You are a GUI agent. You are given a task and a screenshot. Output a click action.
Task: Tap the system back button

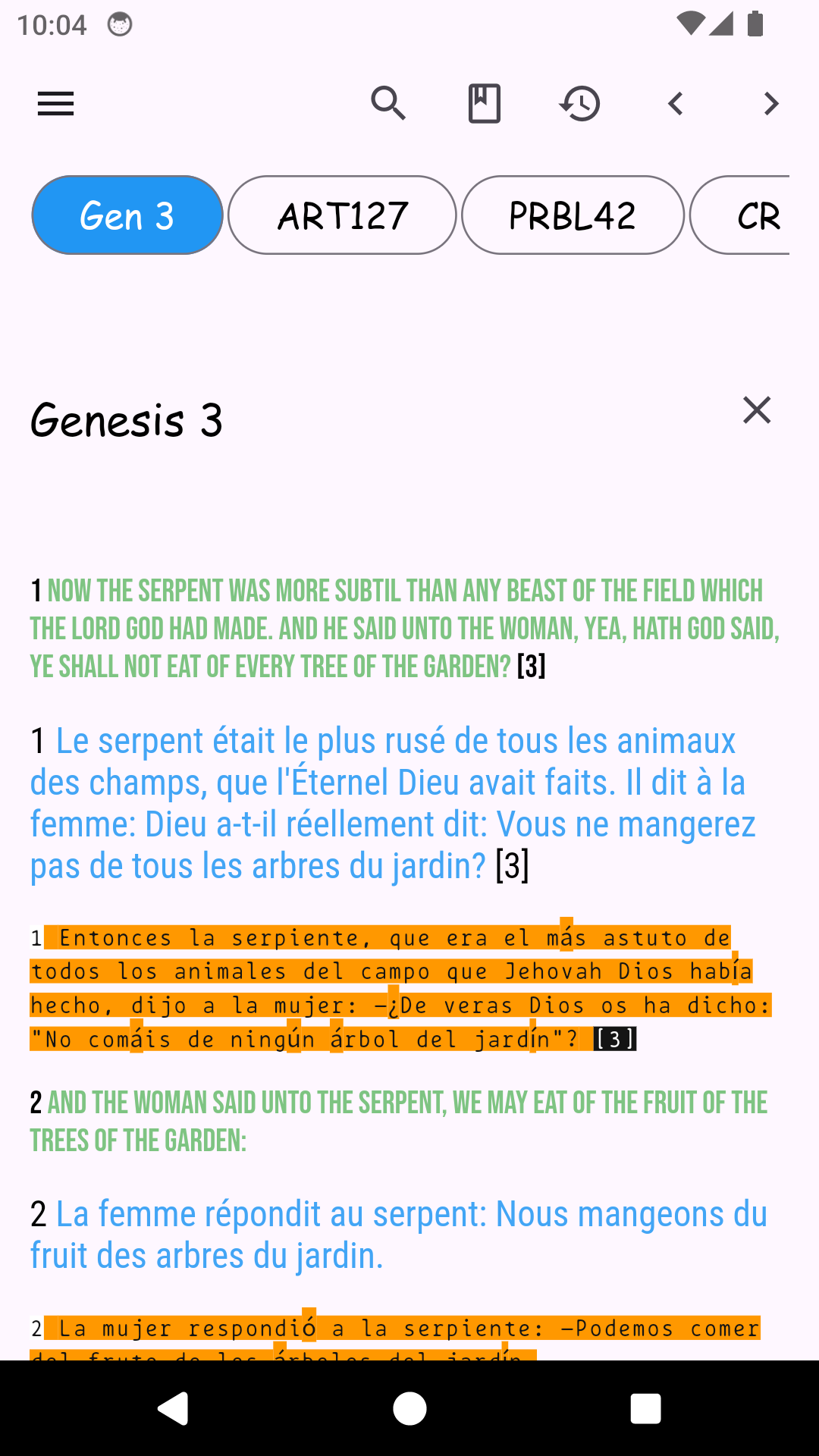pos(174,1408)
